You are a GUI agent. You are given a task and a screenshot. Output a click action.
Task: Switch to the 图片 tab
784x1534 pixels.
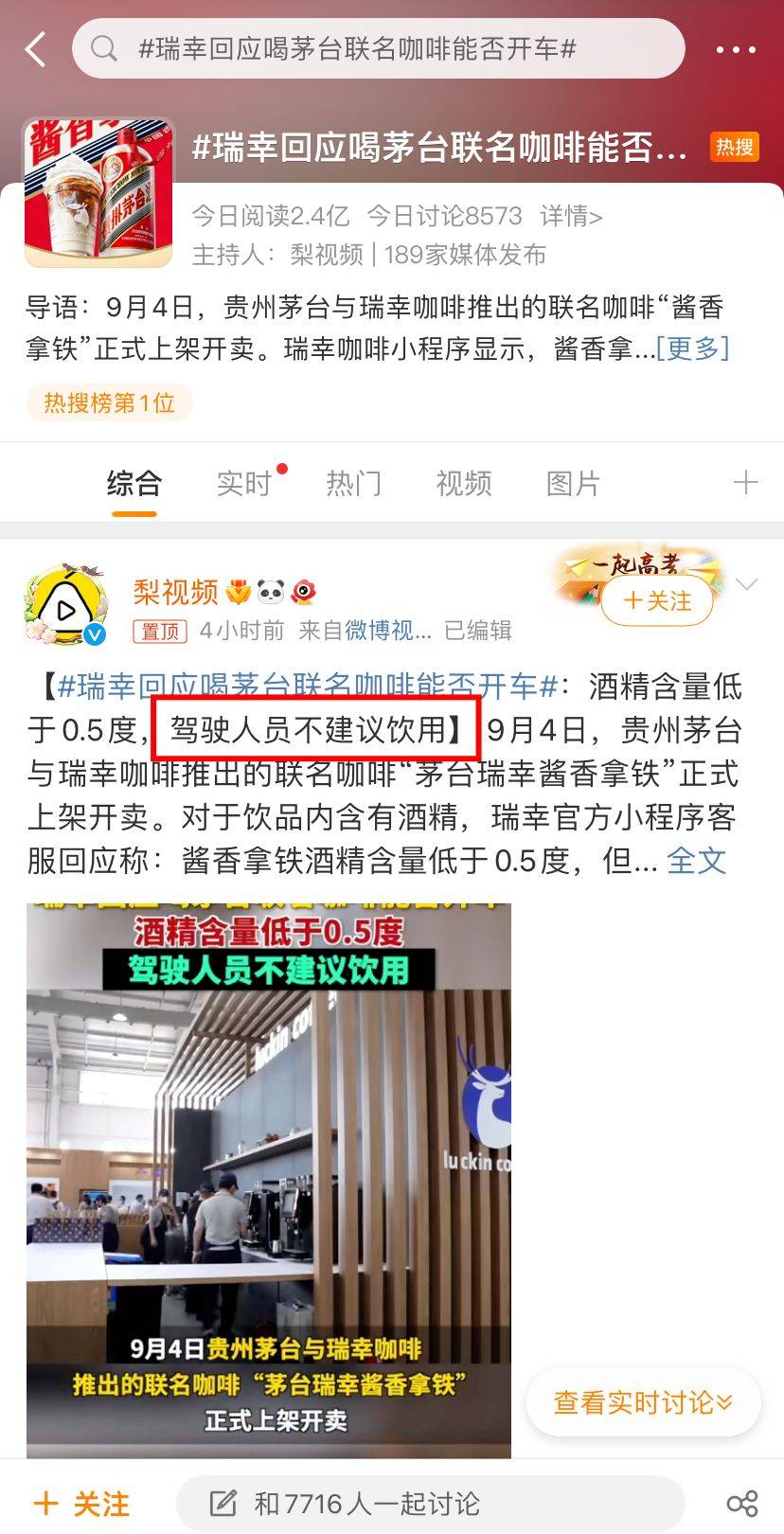(573, 484)
